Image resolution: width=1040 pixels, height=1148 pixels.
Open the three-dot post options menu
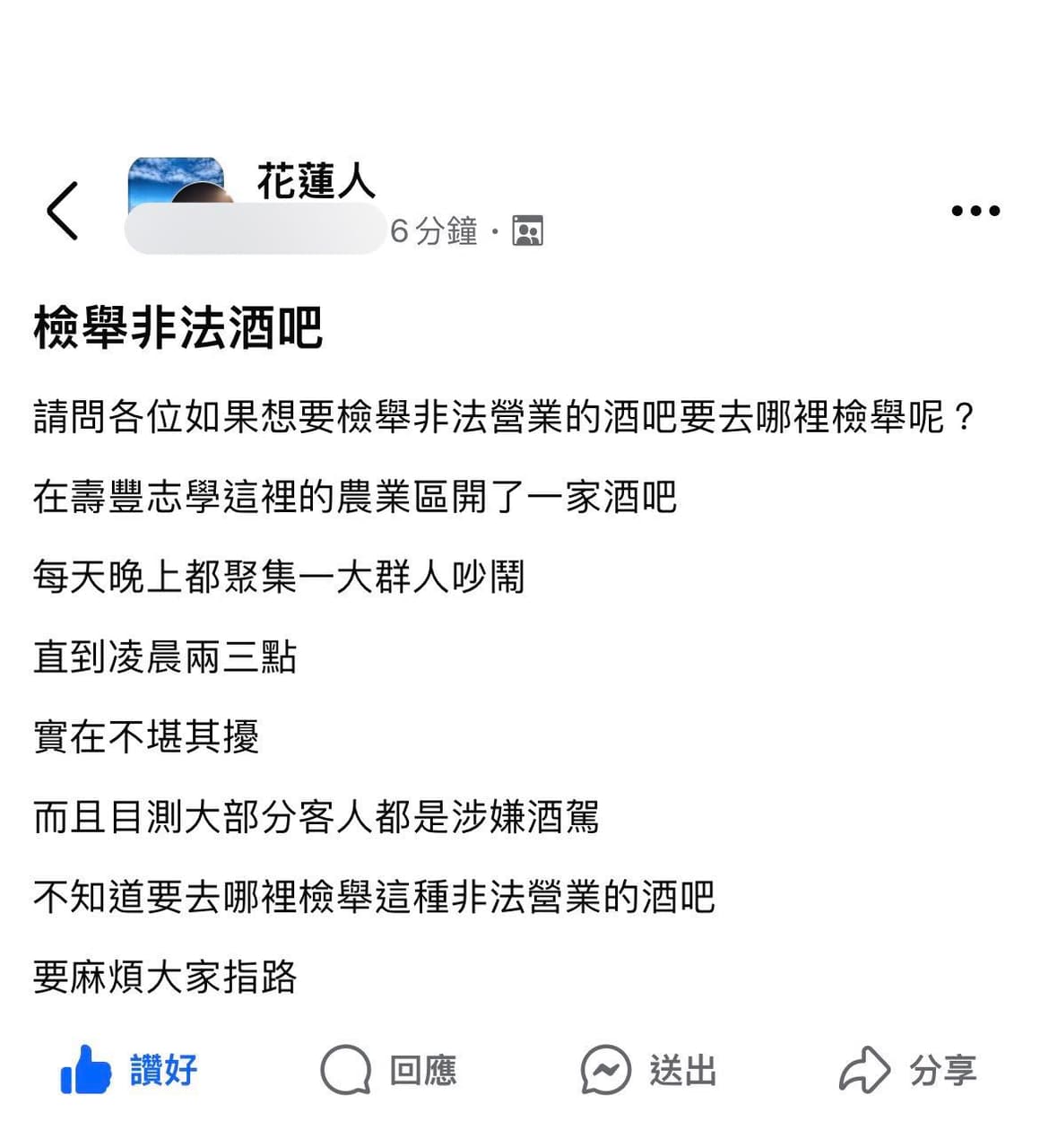pyautogui.click(x=975, y=211)
